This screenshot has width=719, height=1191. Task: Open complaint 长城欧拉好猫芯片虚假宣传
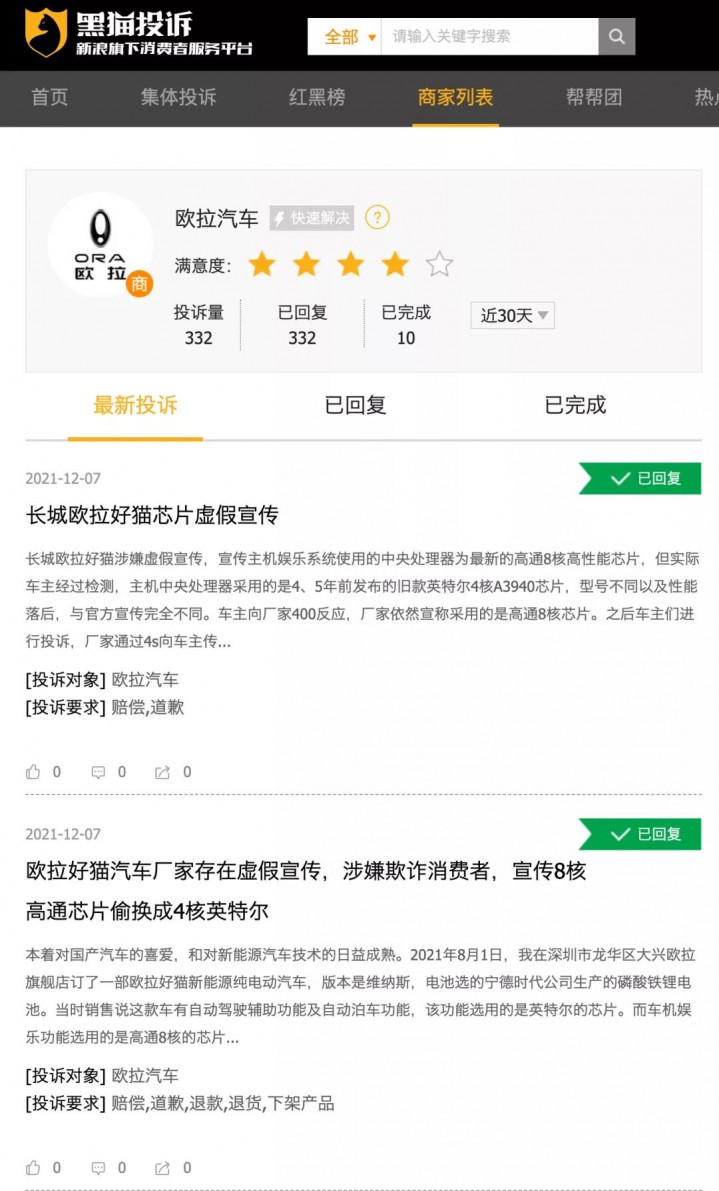(x=152, y=516)
